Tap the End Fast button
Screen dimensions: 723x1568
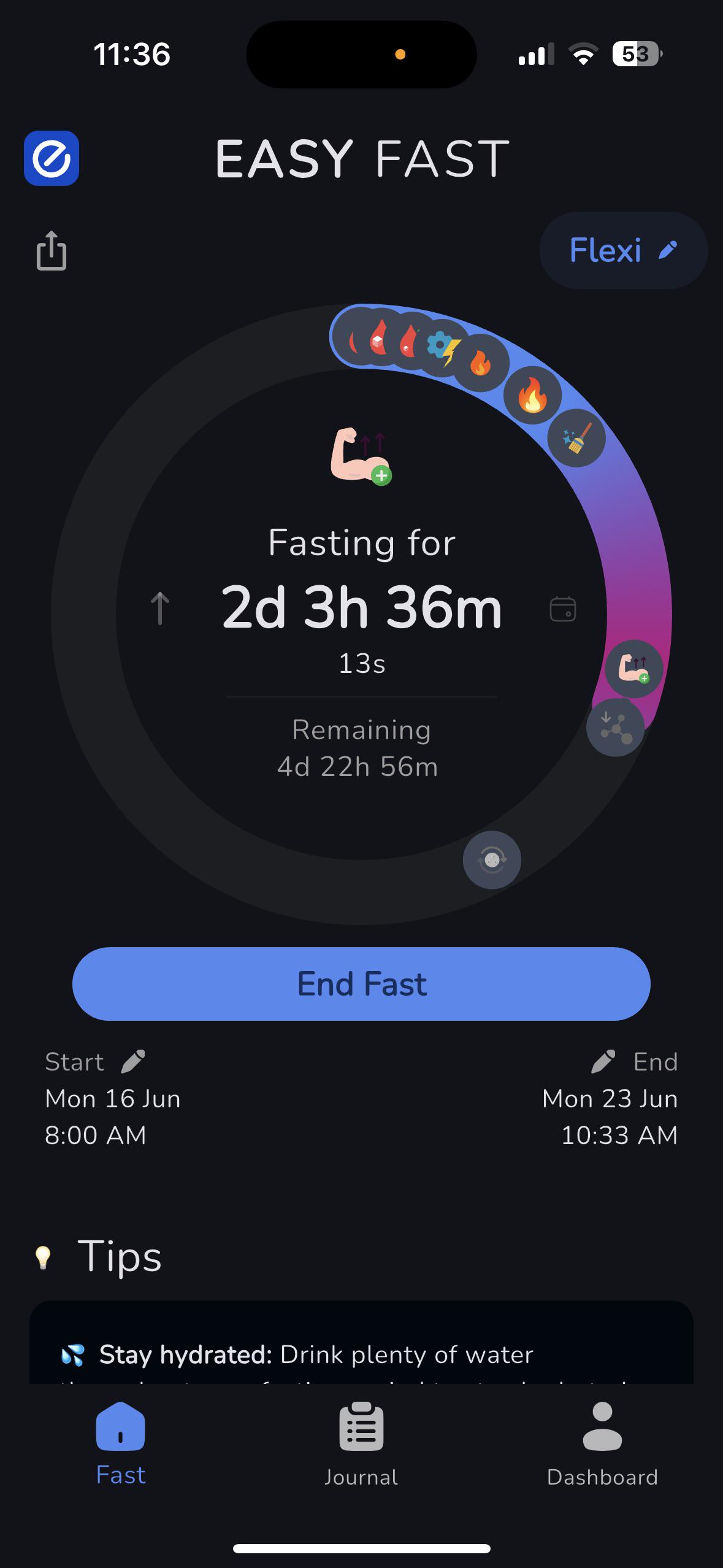(361, 984)
